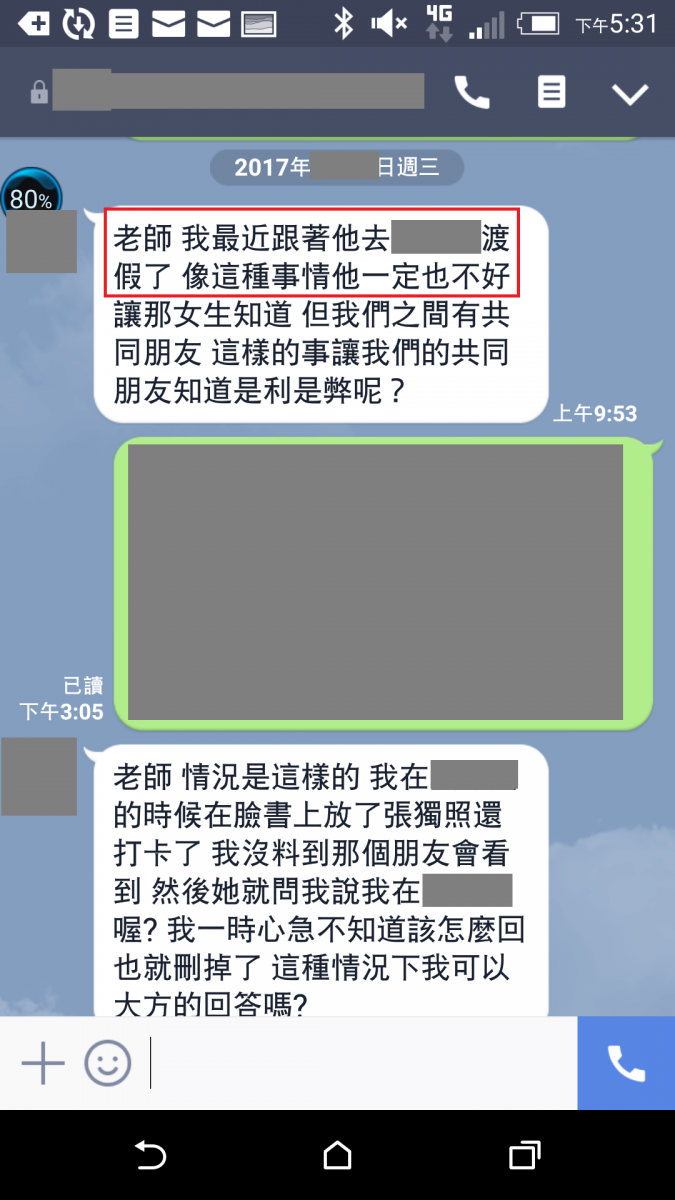Start a voice call from the header

pyautogui.click(x=472, y=93)
